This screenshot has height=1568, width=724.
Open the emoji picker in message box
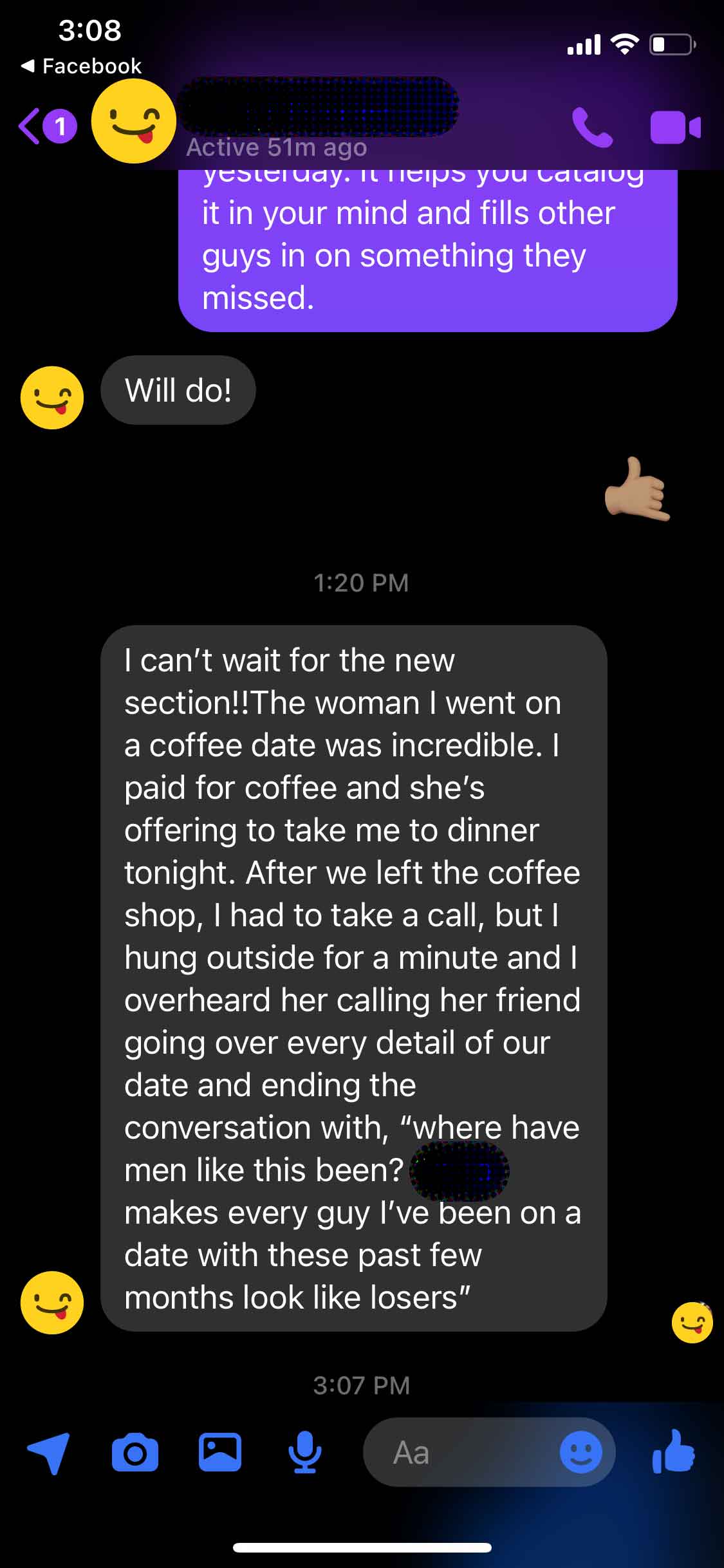pyautogui.click(x=581, y=1452)
